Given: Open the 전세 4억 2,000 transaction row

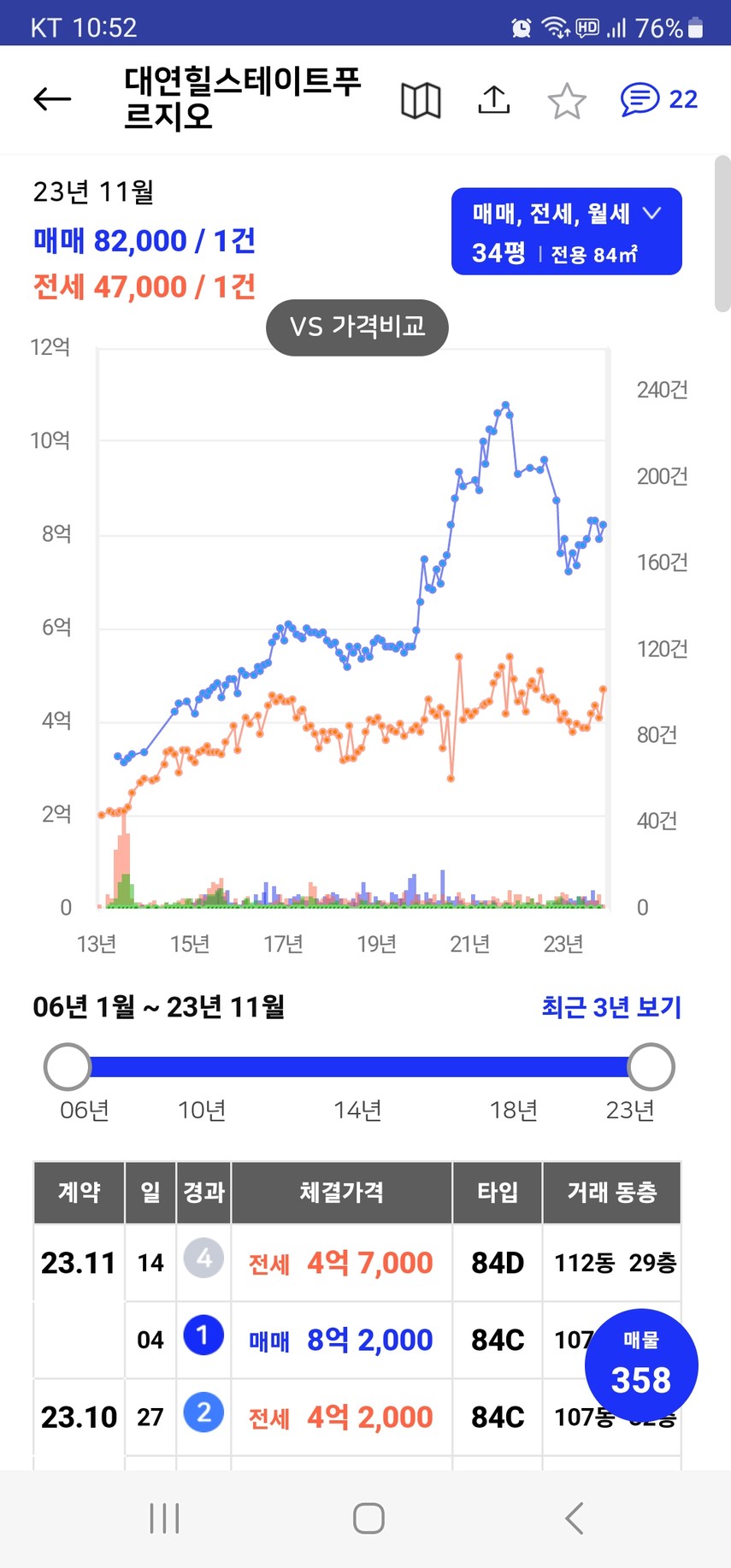Looking at the screenshot, I should (x=357, y=1417).
